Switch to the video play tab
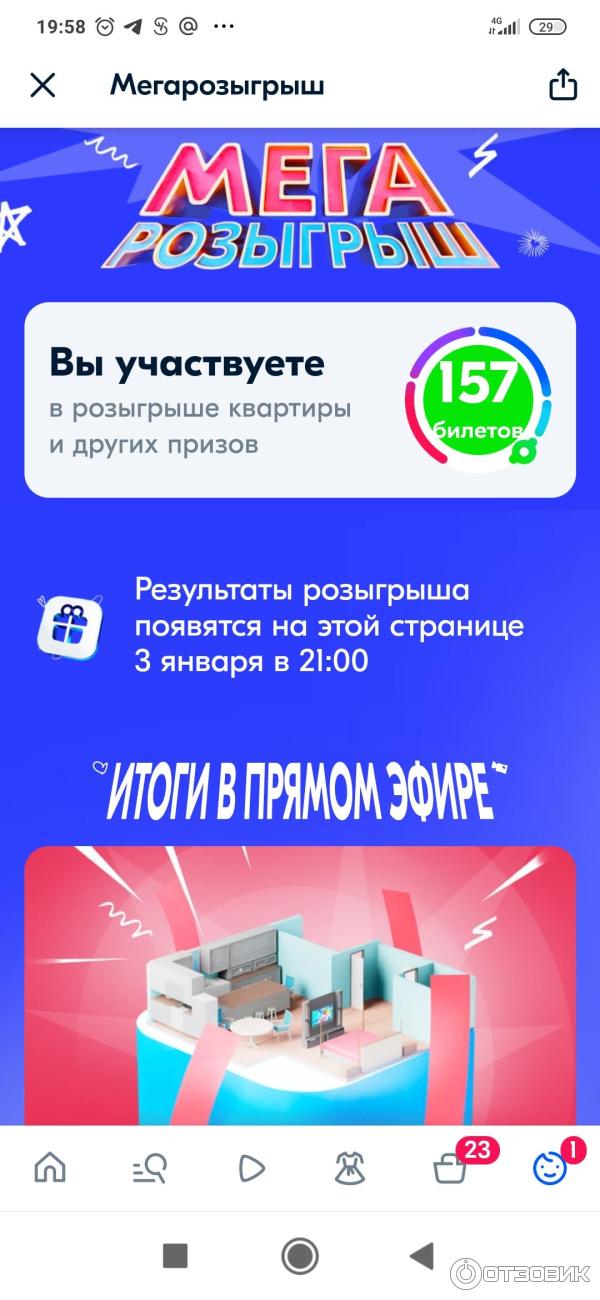 [x=250, y=1168]
